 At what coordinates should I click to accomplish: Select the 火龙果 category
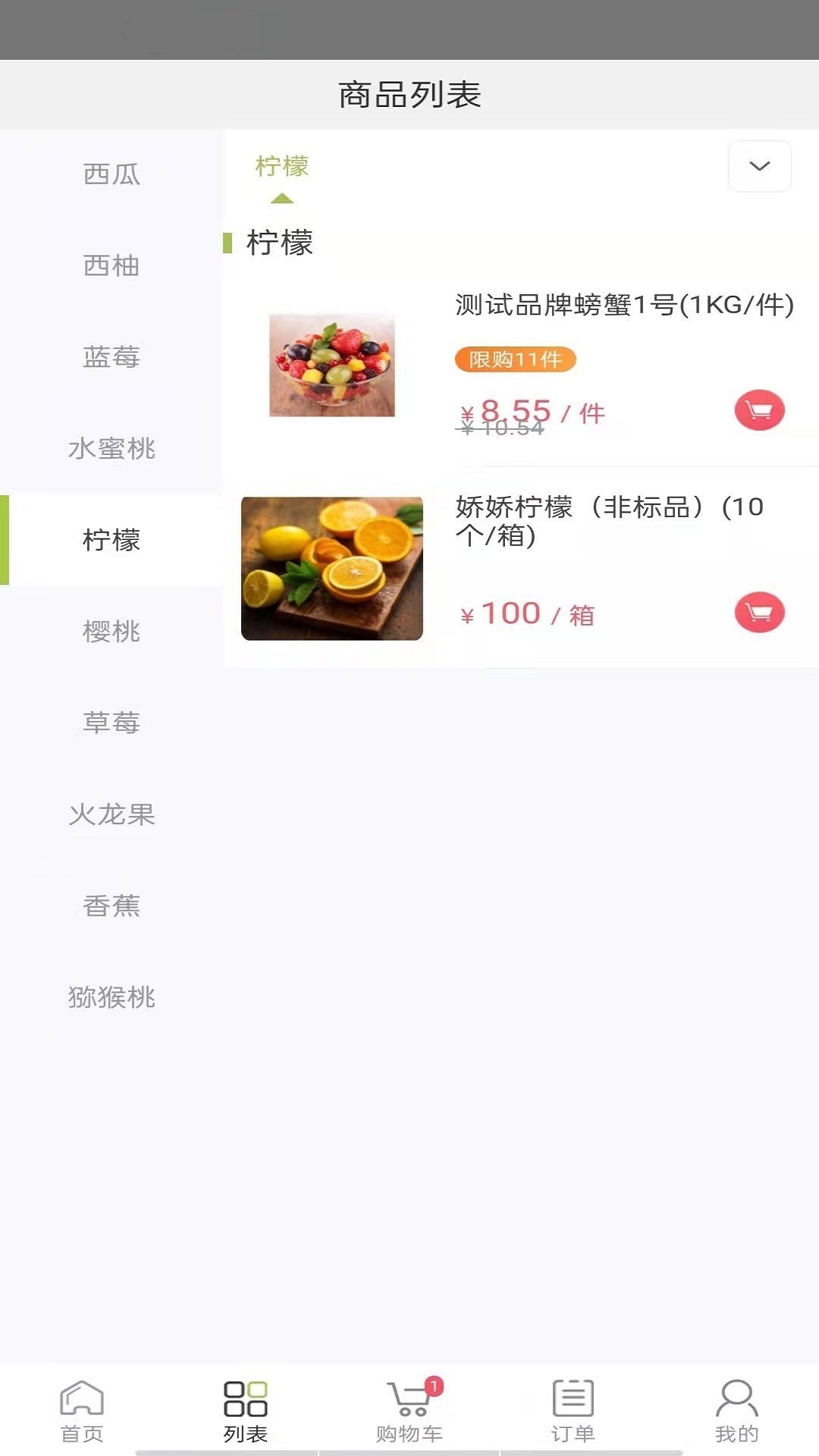pos(111,814)
